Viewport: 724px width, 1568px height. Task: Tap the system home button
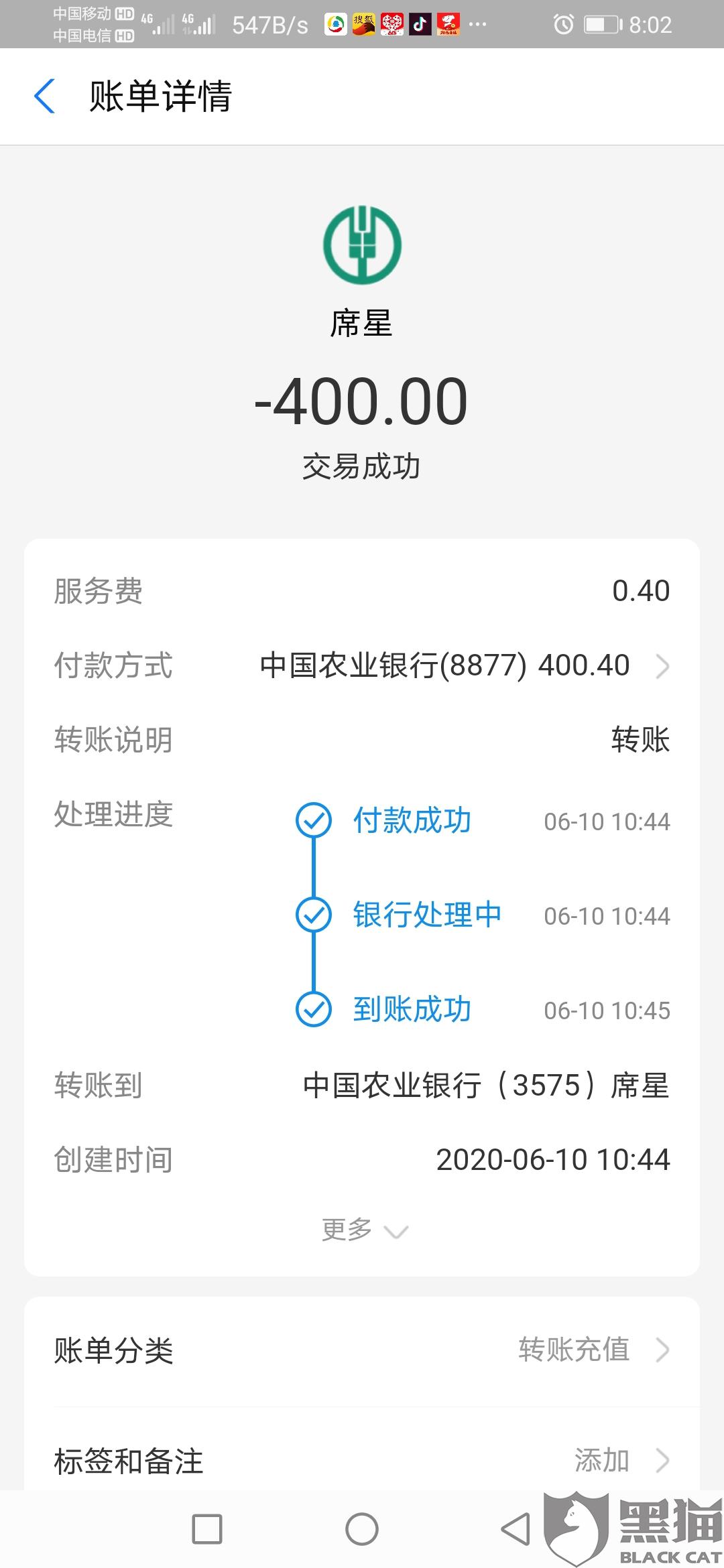[362, 1530]
